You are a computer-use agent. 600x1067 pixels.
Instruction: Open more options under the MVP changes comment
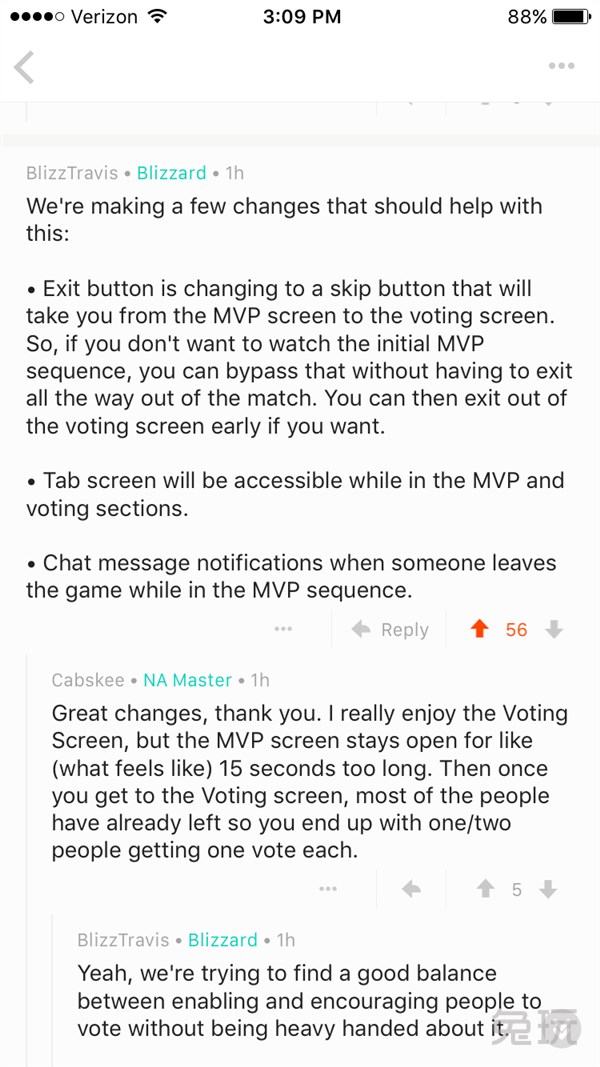(x=284, y=629)
